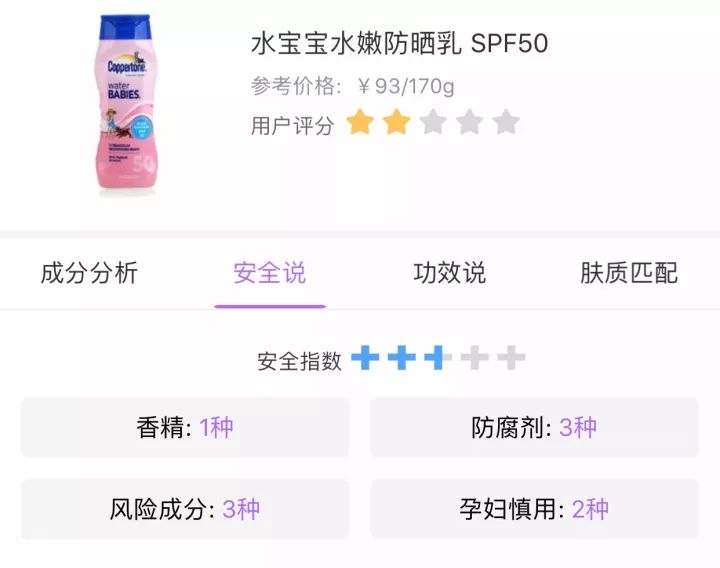This screenshot has width=720, height=568.
Task: Show the 风险成分 3种 list
Action: click(185, 509)
